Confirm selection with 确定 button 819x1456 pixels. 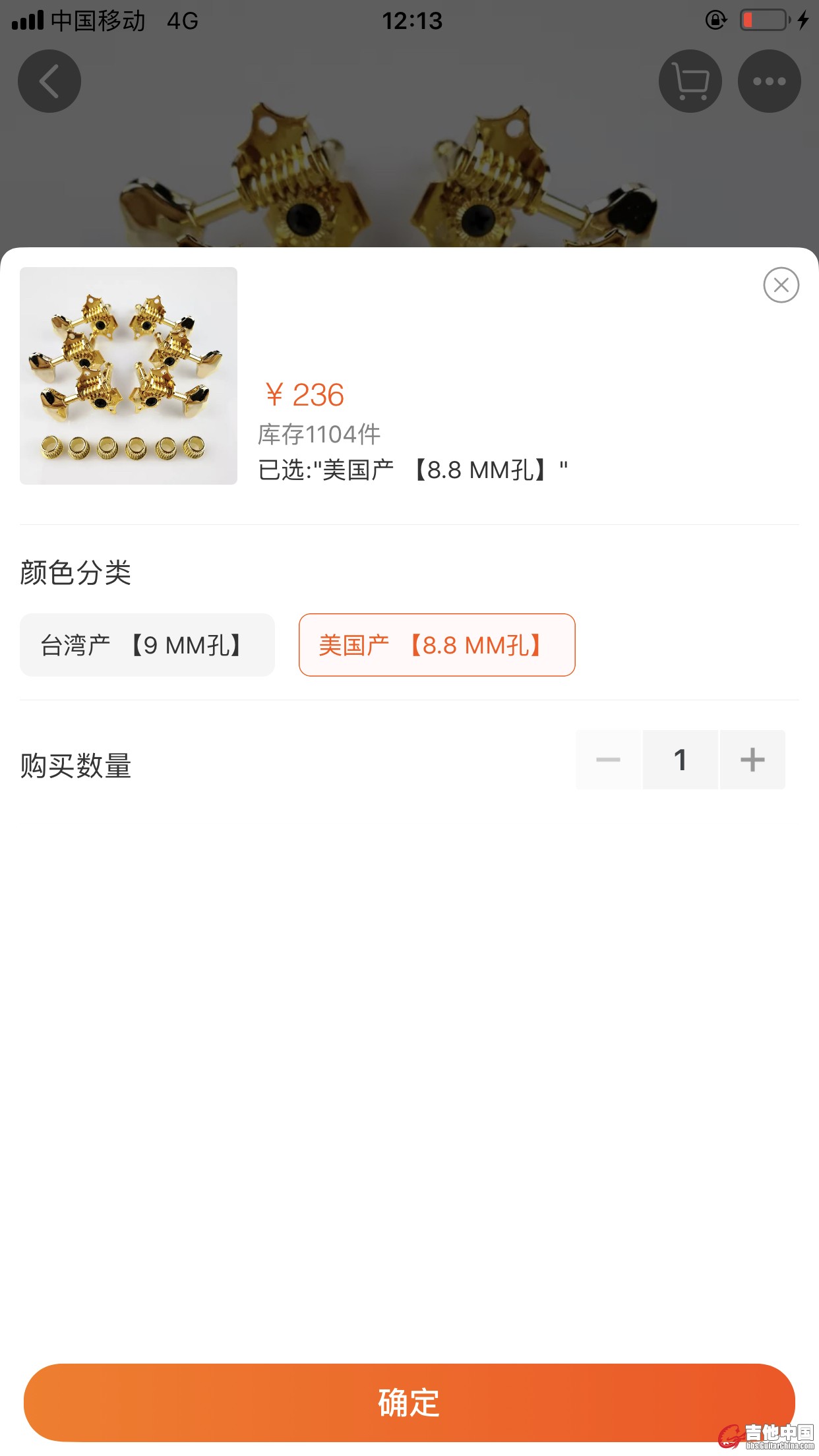coord(409,1402)
